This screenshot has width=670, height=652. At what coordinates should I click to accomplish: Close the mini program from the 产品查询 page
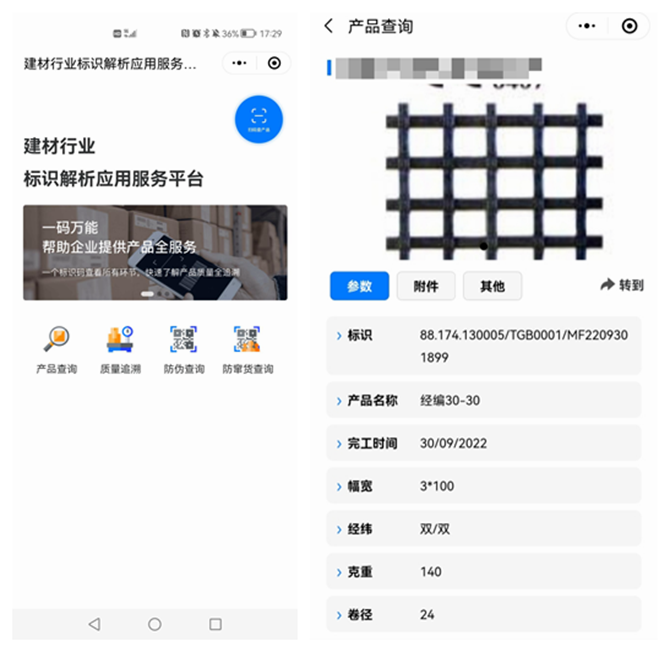point(628,27)
